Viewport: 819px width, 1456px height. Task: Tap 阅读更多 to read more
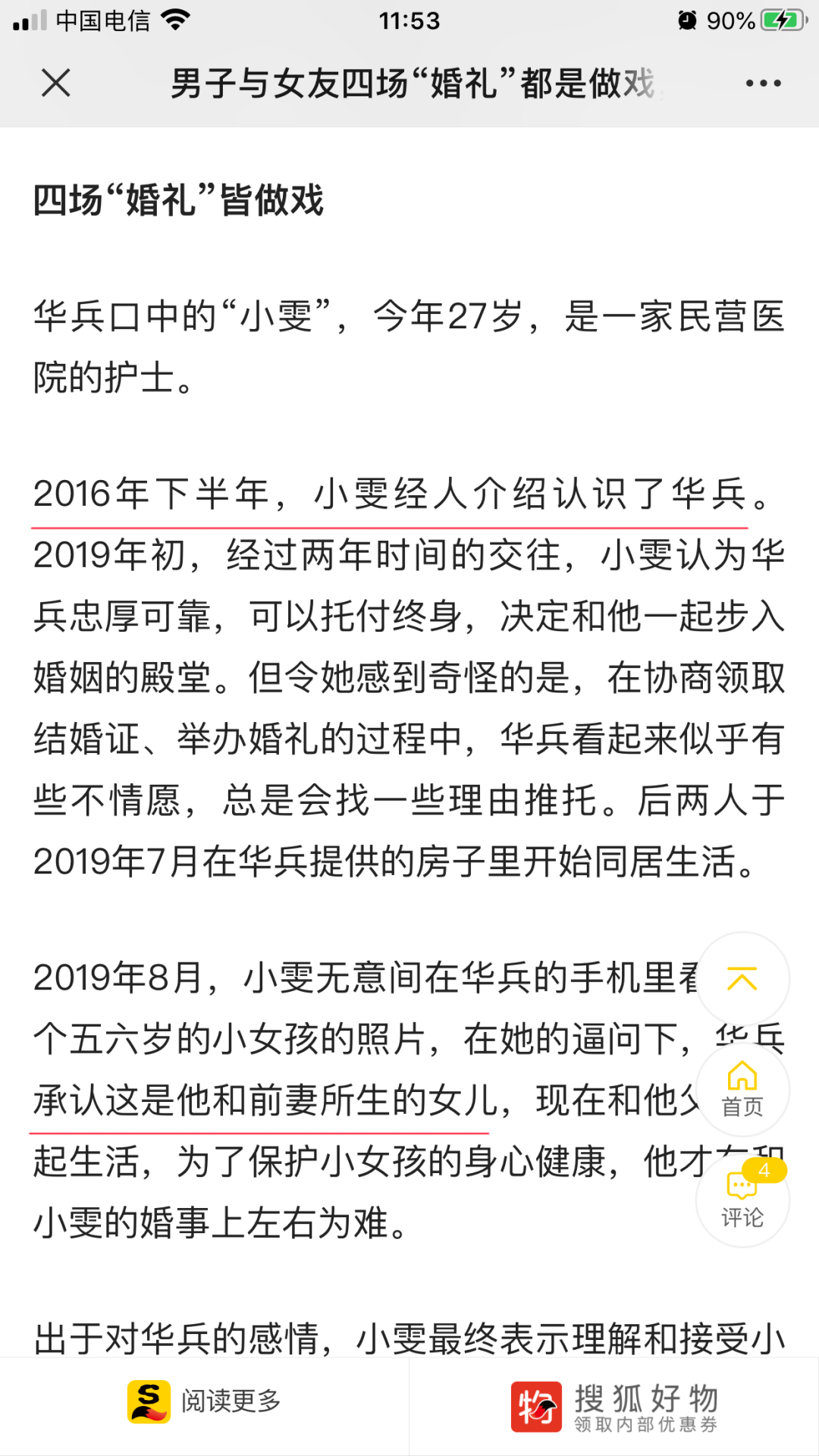(x=205, y=1401)
